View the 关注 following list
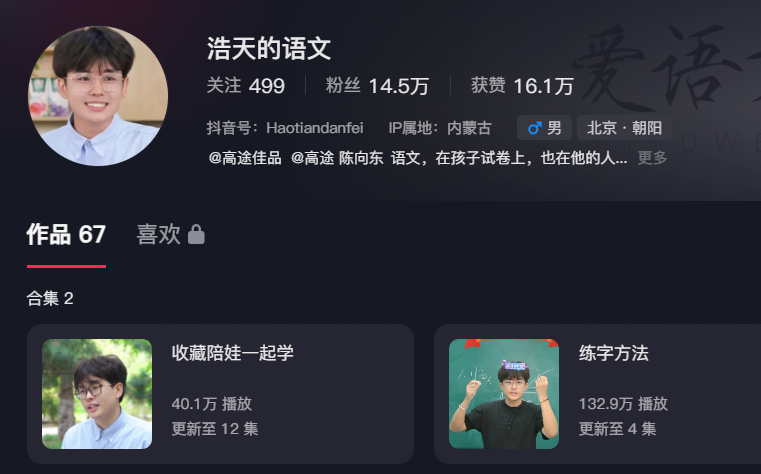This screenshot has width=761, height=474. [245, 86]
